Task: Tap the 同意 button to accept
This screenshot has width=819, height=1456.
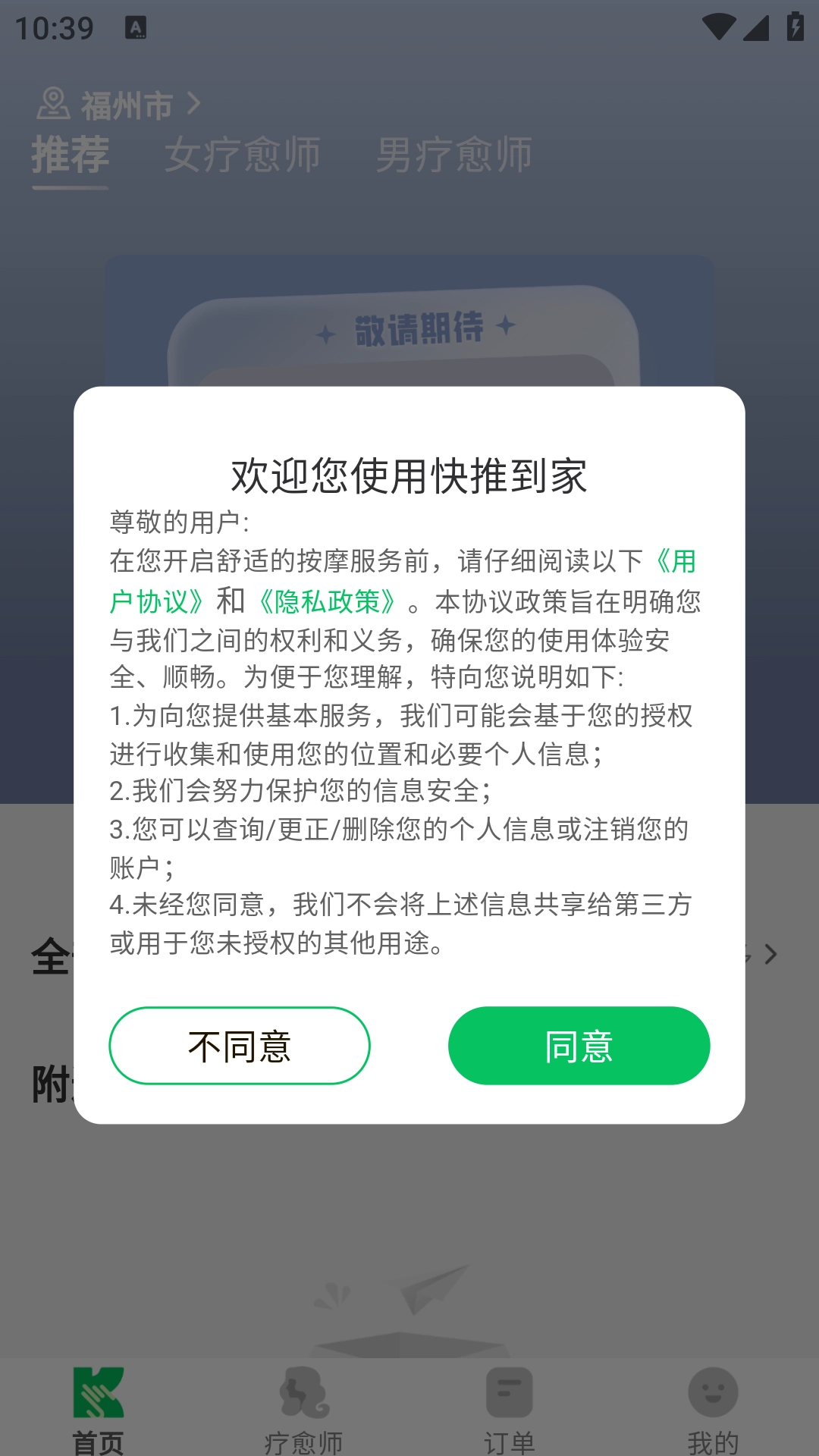Action: [579, 1046]
